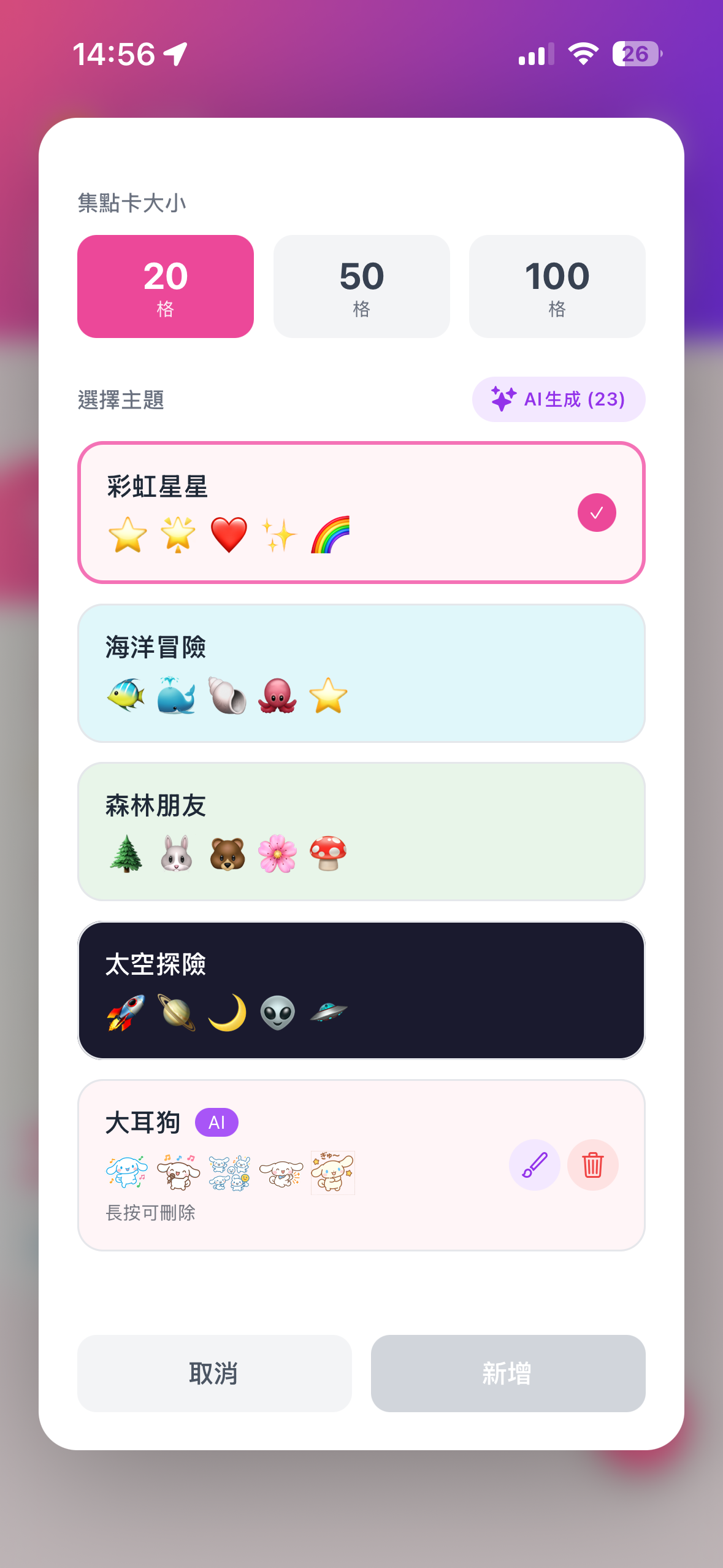Select the 20格 card size

(x=166, y=286)
